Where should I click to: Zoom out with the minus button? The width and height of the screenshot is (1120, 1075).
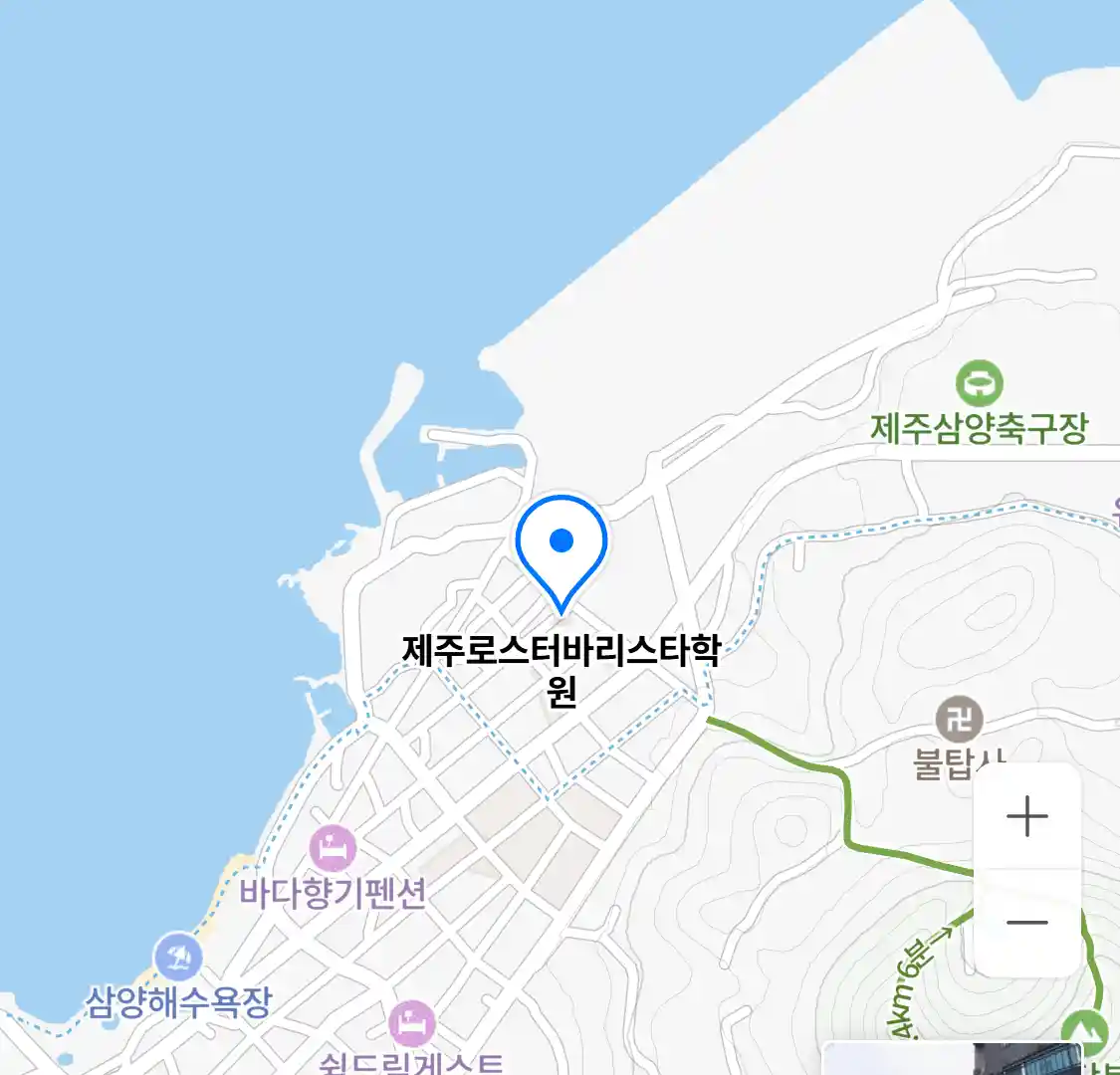coord(1026,923)
